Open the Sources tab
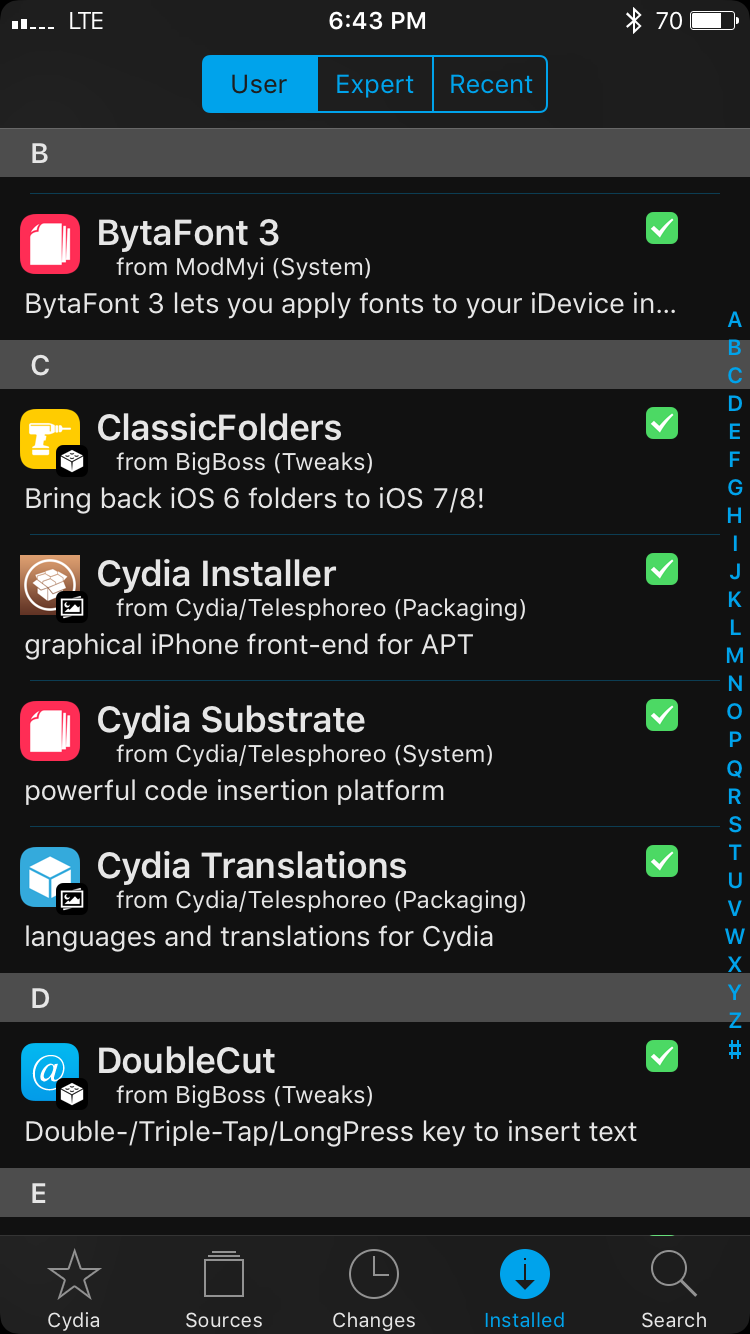The image size is (750, 1334). [224, 1288]
